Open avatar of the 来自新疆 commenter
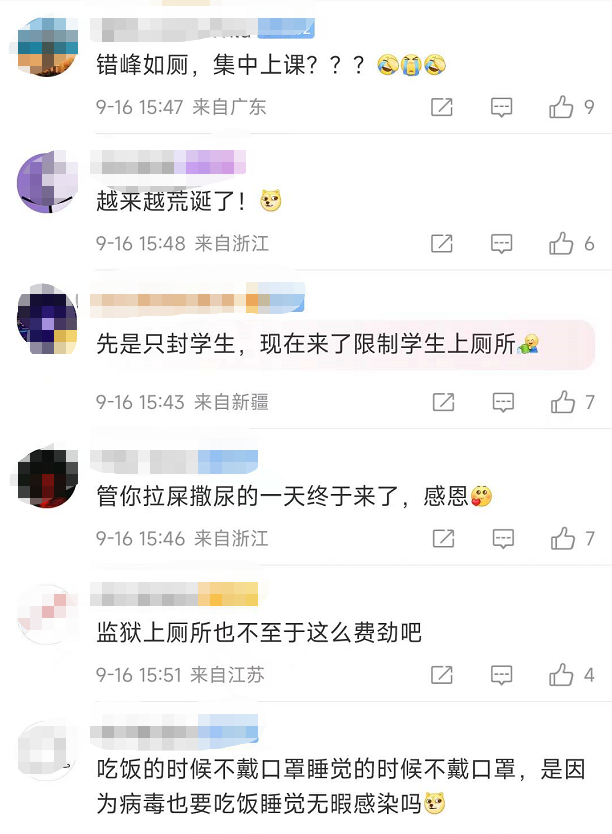 tap(48, 322)
